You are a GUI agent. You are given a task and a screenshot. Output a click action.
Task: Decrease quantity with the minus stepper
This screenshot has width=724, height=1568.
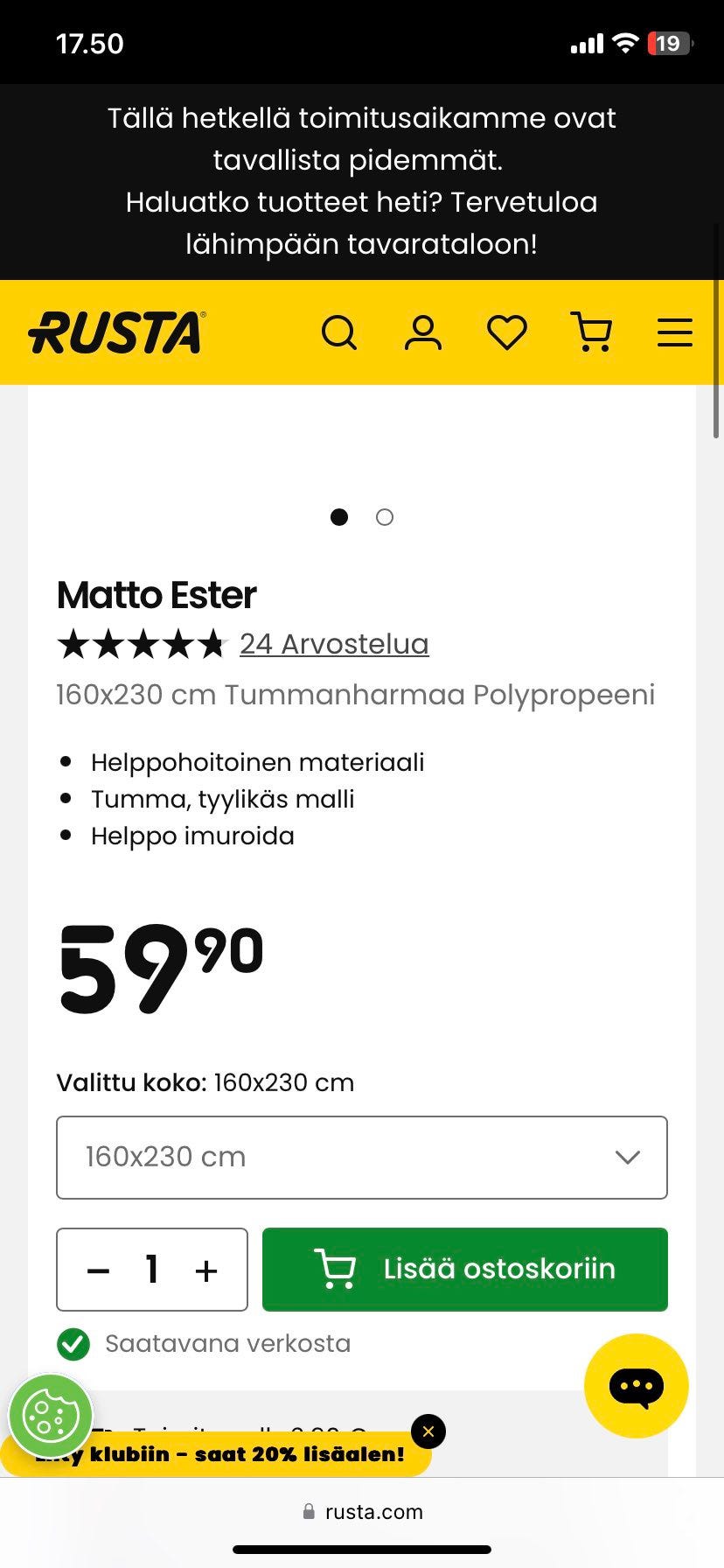click(x=98, y=1270)
